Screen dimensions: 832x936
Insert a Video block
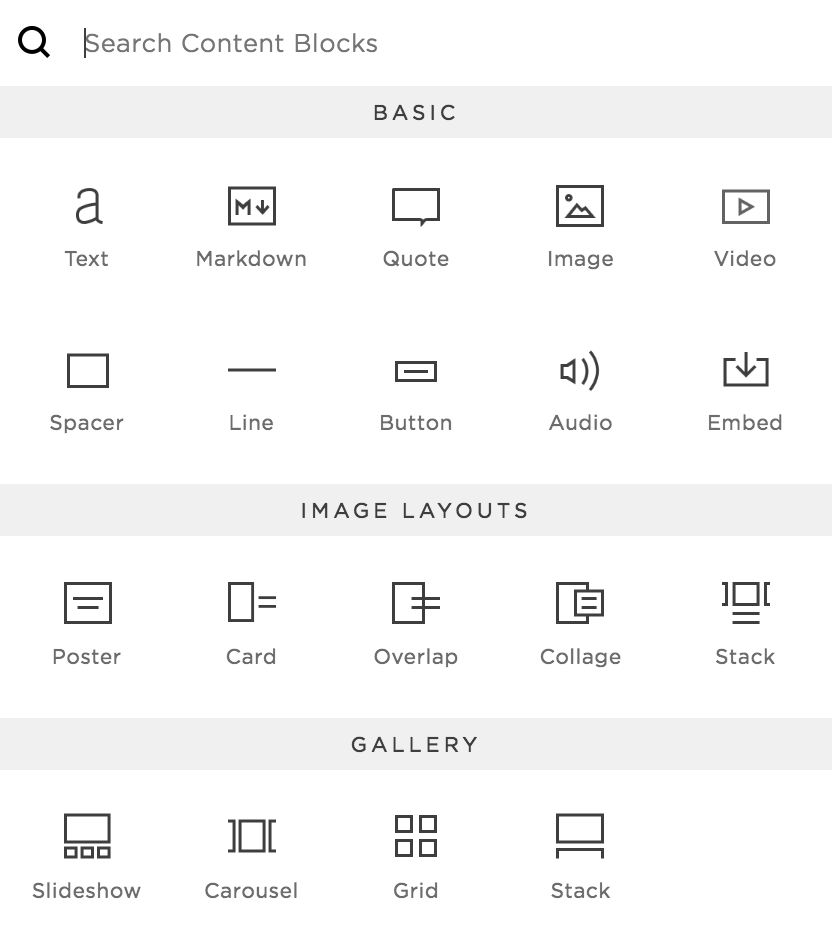pyautogui.click(x=745, y=225)
